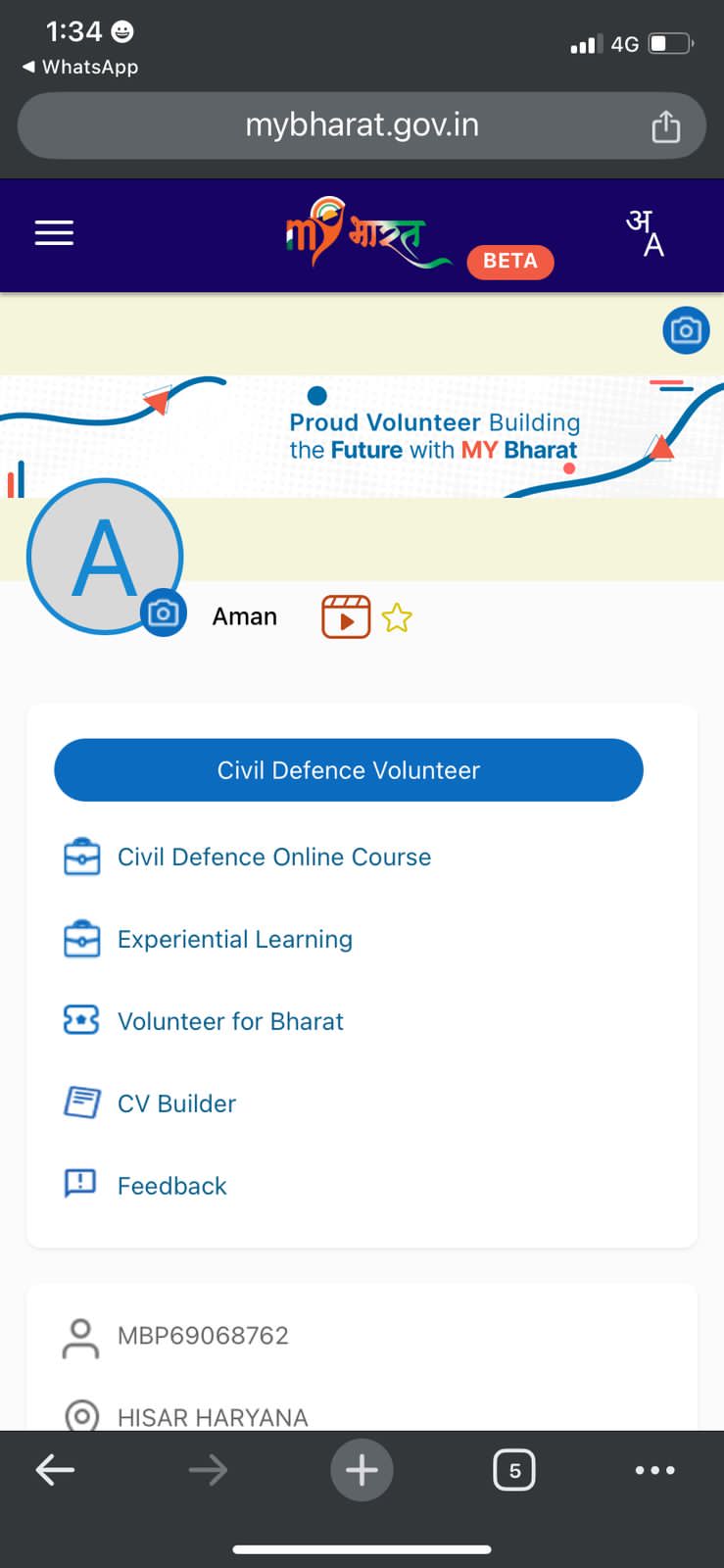This screenshot has height=1568, width=724.
Task: Select Civil Defence Volunteer button
Action: (x=349, y=770)
